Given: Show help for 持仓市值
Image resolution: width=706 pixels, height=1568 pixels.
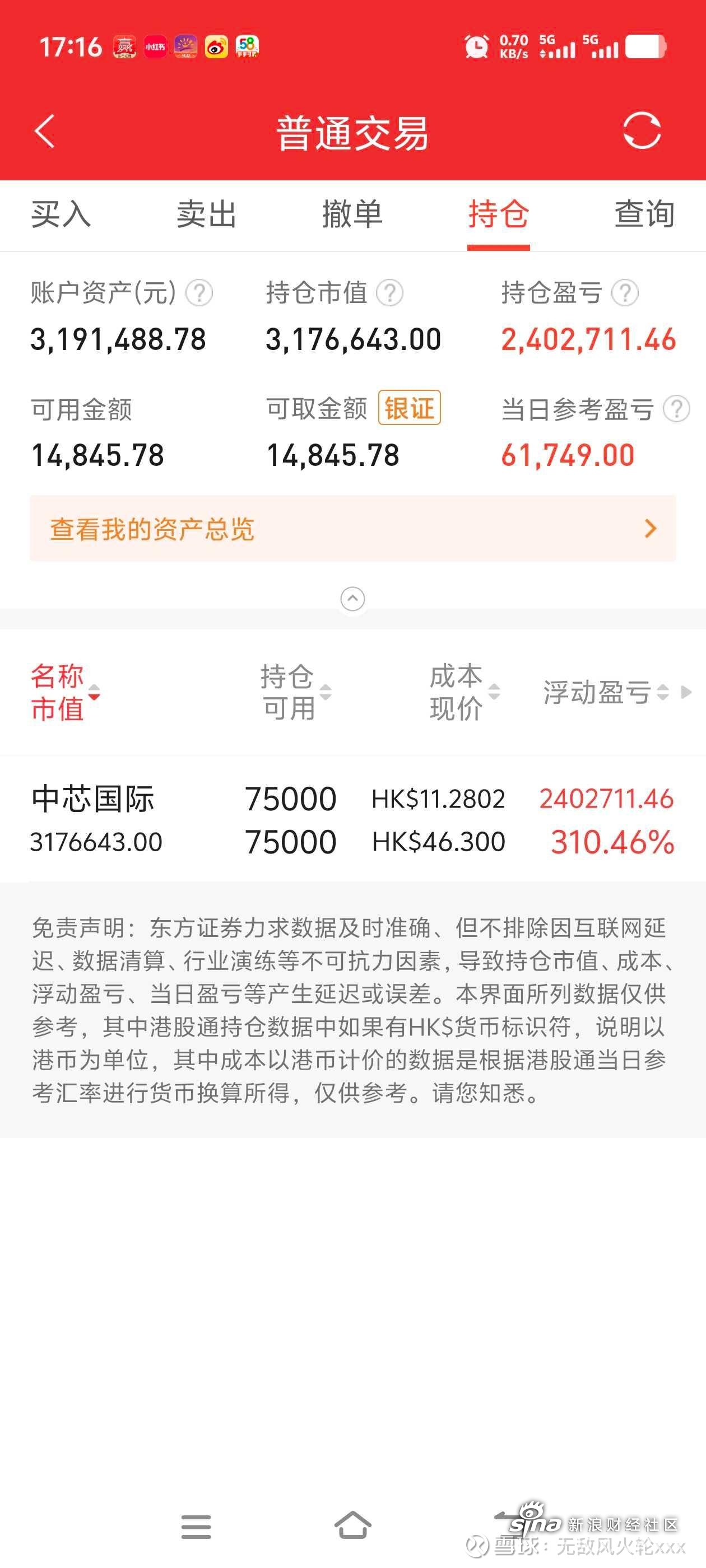Looking at the screenshot, I should 390,293.
